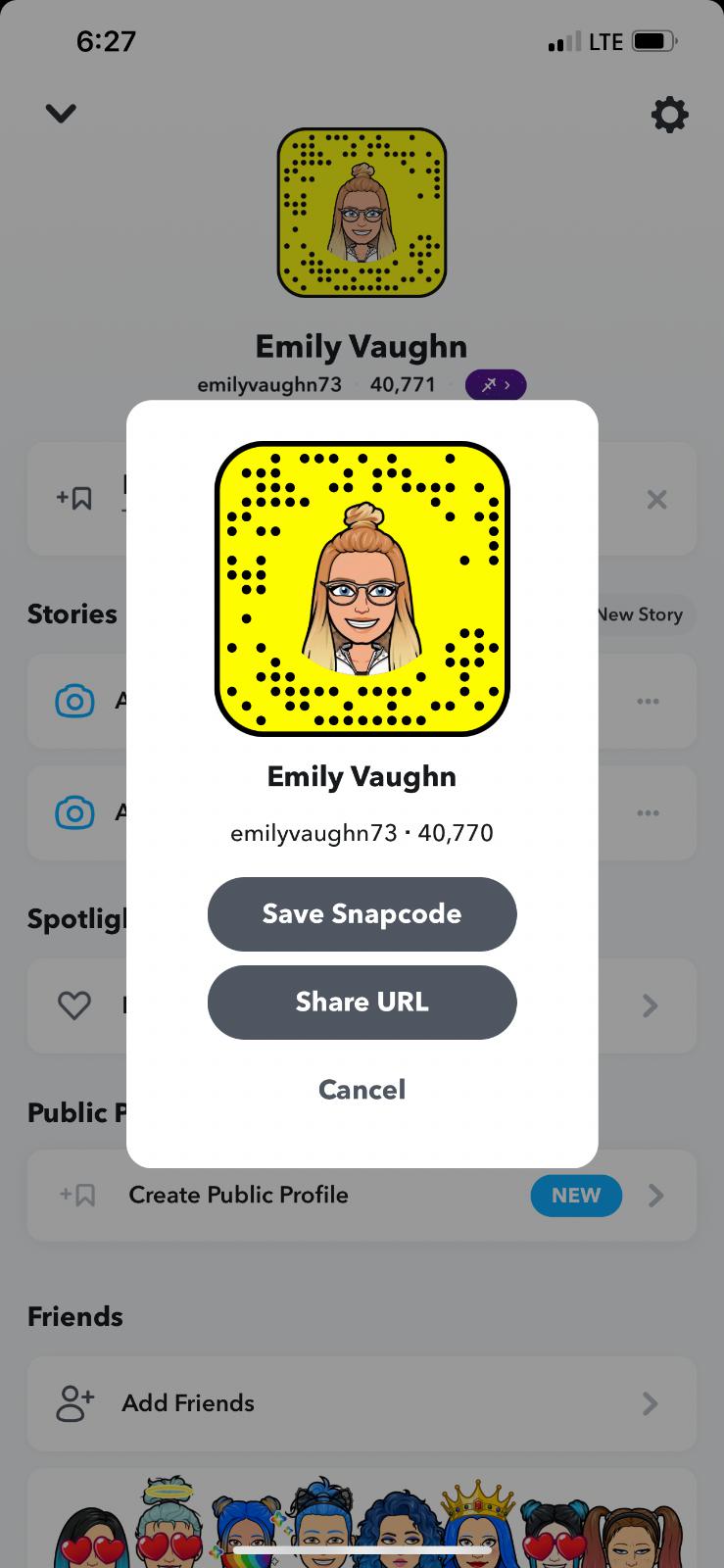Save the Snapcode to the device
Viewport: 724px width, 1568px height.
(362, 913)
